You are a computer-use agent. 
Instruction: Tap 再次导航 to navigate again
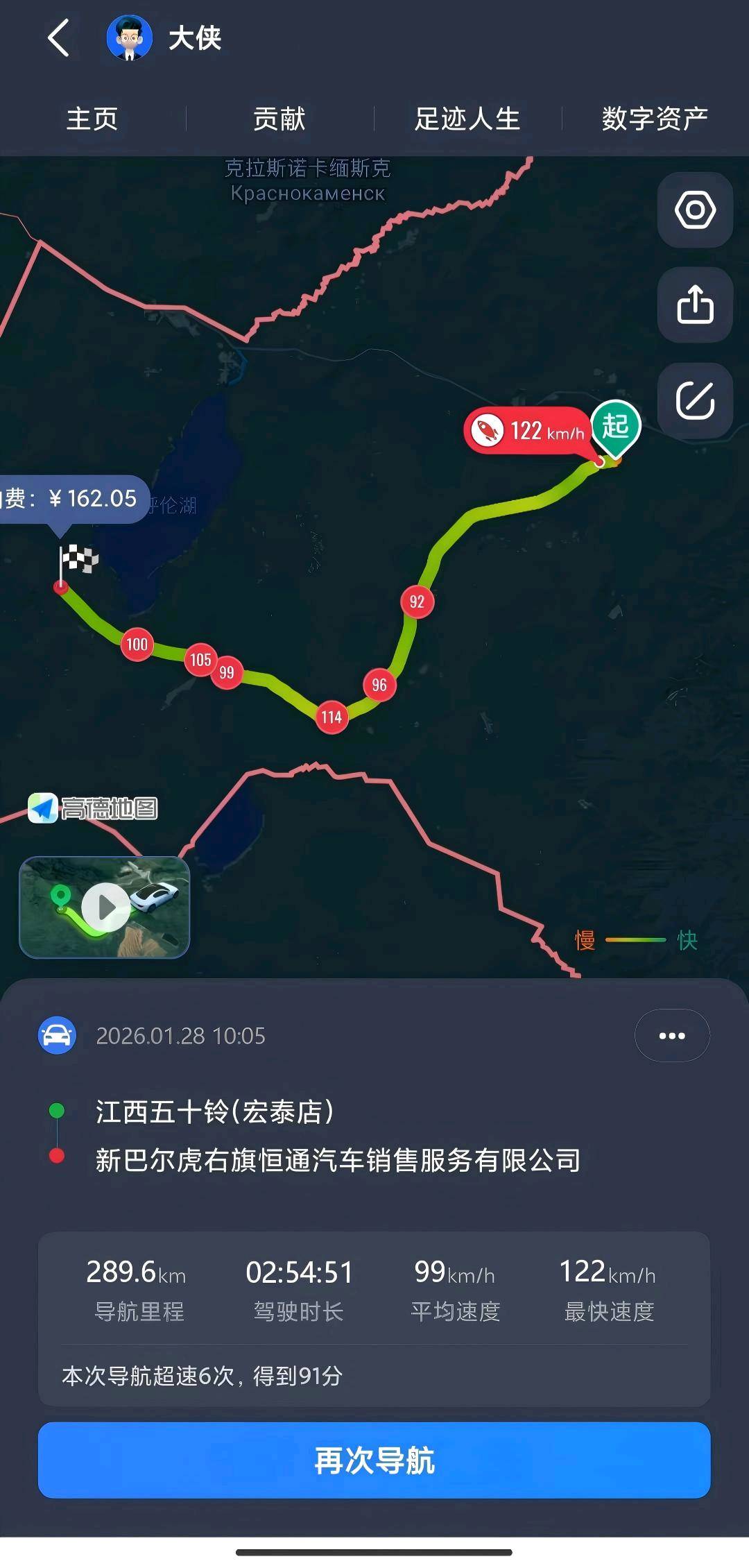tap(374, 1460)
